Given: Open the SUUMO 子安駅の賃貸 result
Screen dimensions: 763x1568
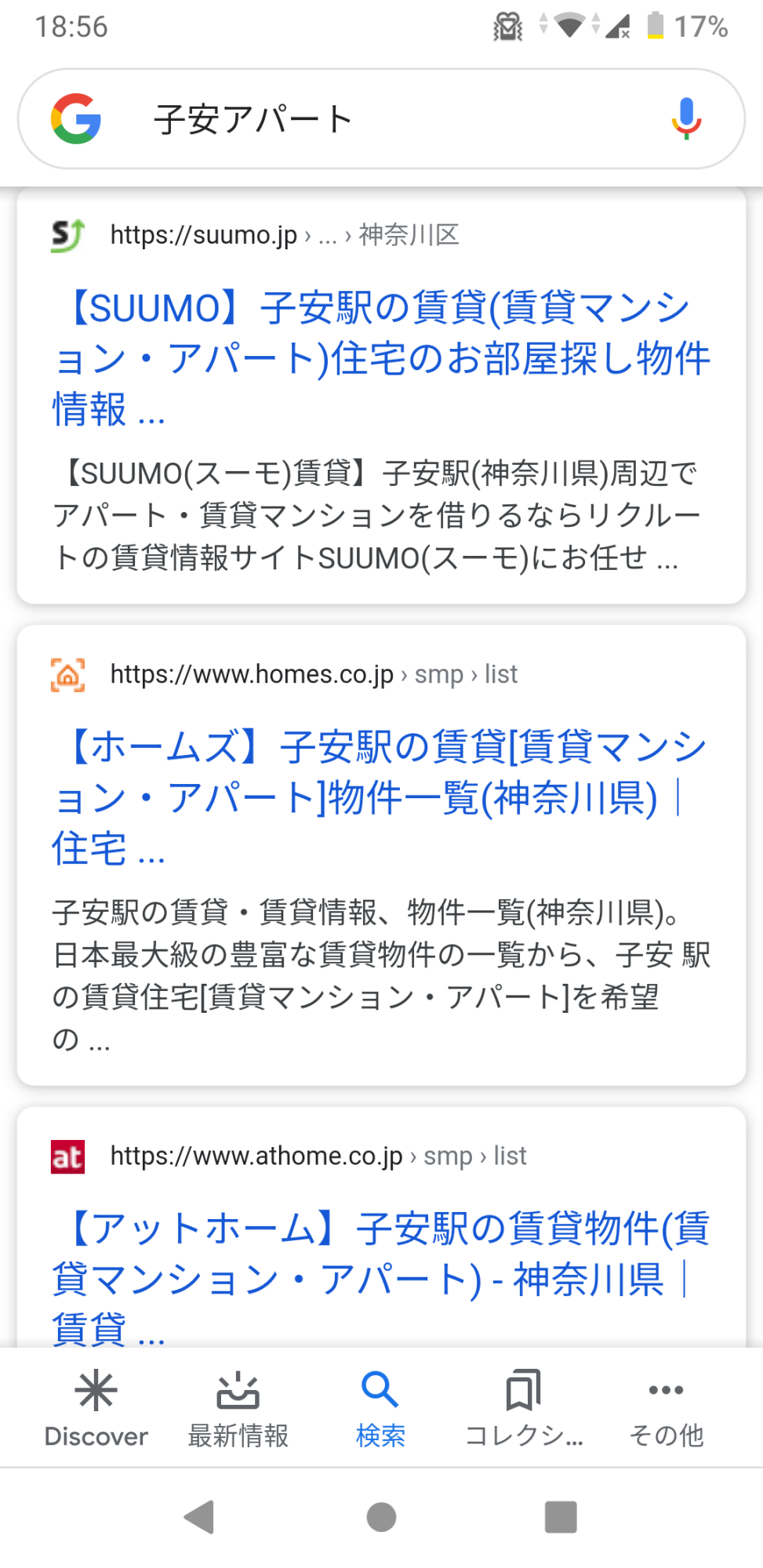Looking at the screenshot, I should pyautogui.click(x=381, y=358).
